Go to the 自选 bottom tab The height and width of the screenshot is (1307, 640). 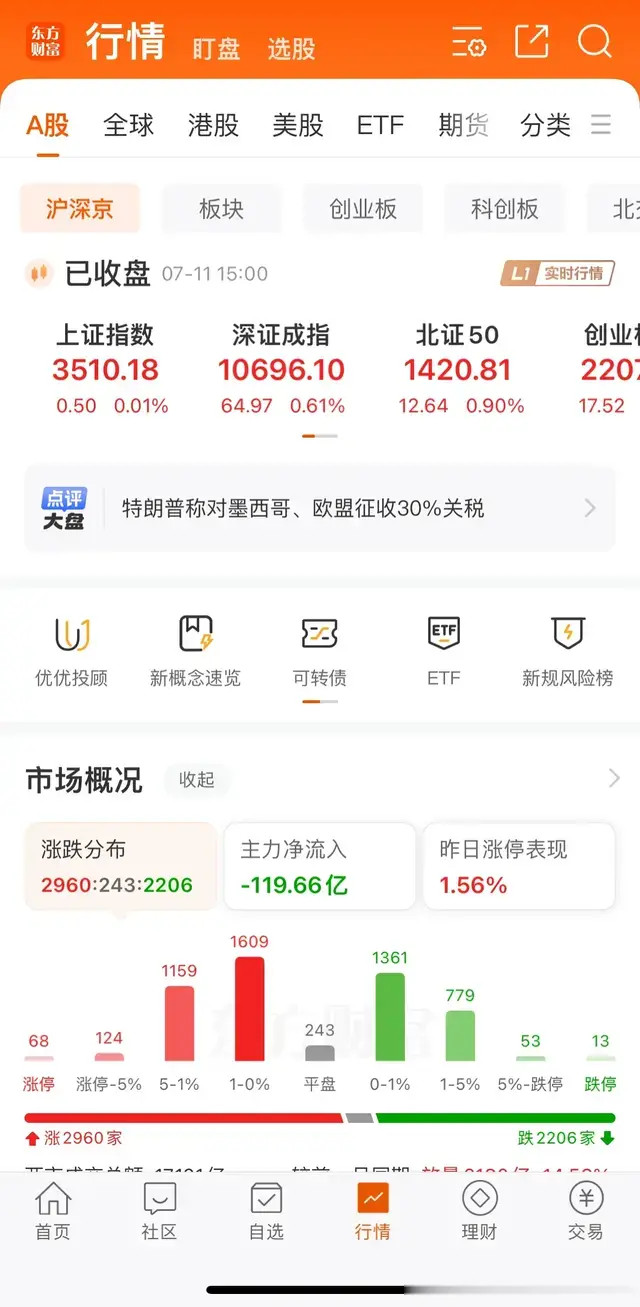pos(266,1211)
